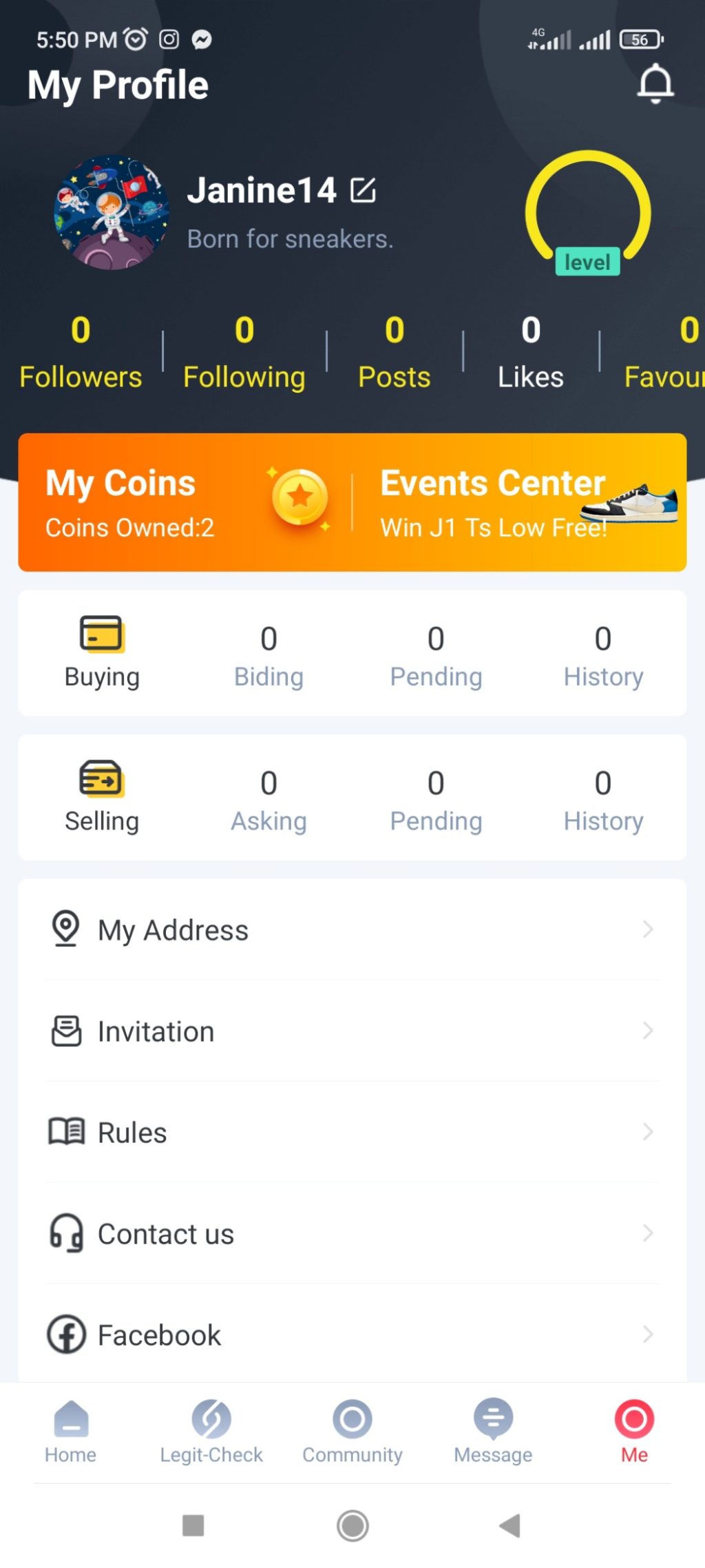Open the notifications bell
The width and height of the screenshot is (705, 1568).
(655, 83)
